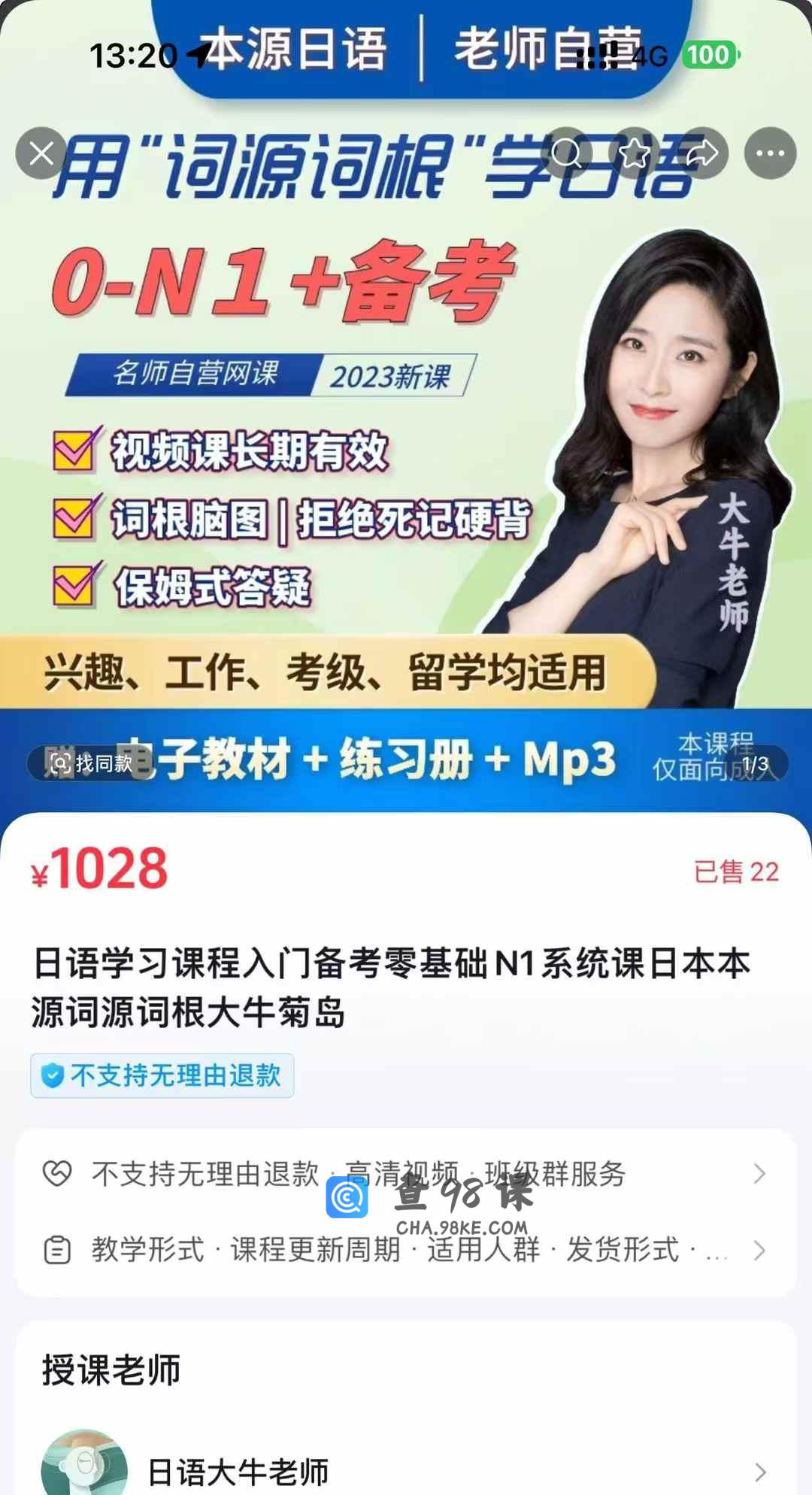Tap 找同款 to find similar items
The image size is (812, 1495).
click(x=92, y=764)
